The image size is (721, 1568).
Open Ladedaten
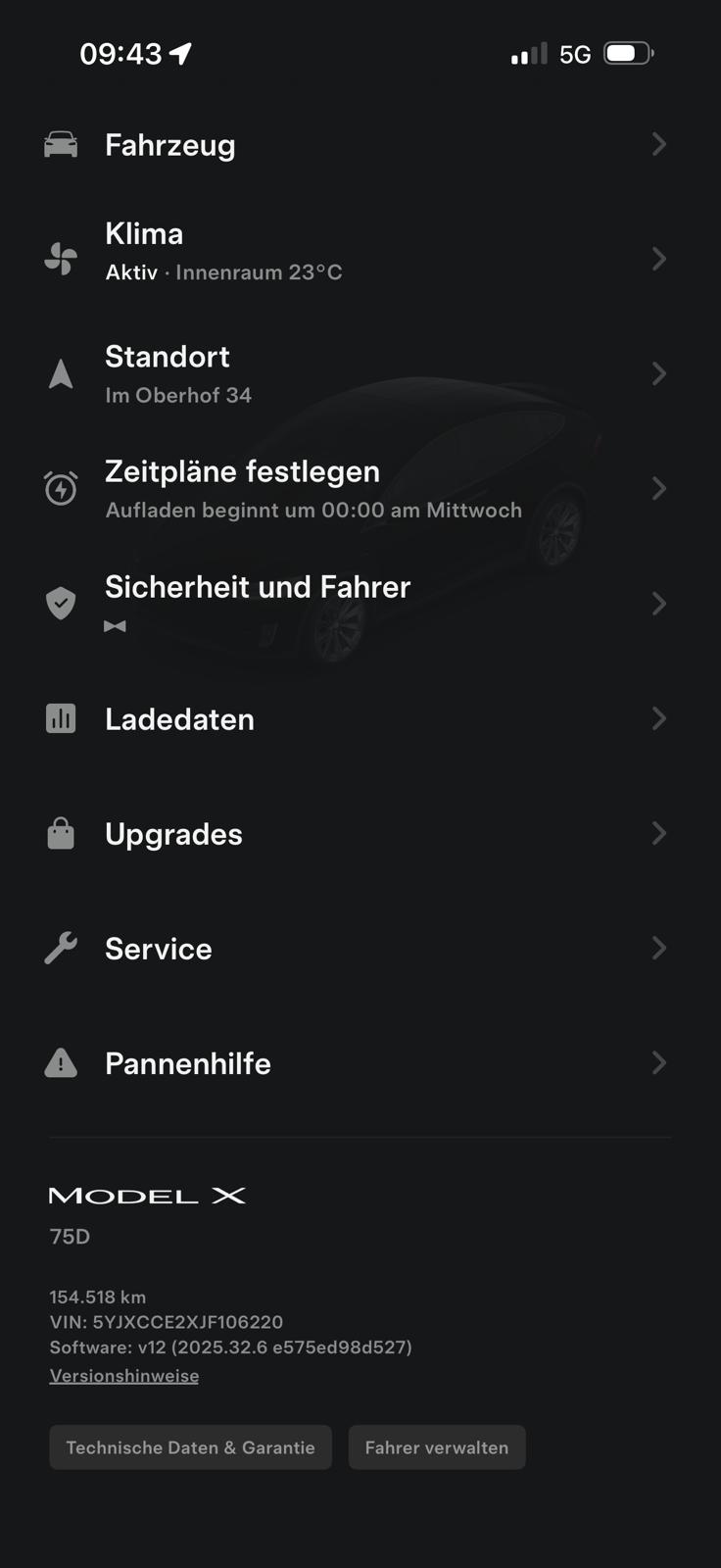point(359,718)
